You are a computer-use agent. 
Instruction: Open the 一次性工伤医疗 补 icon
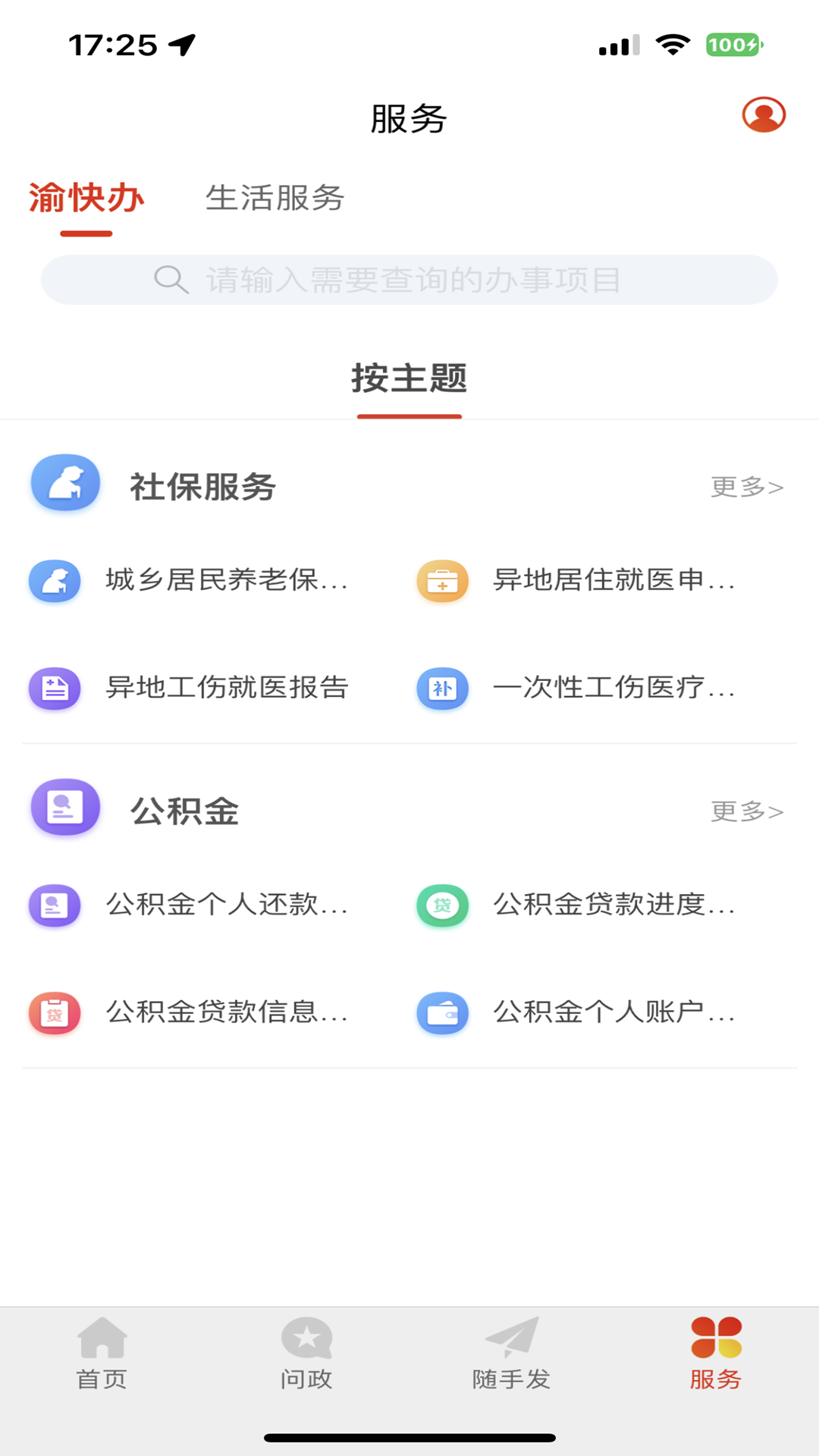442,689
